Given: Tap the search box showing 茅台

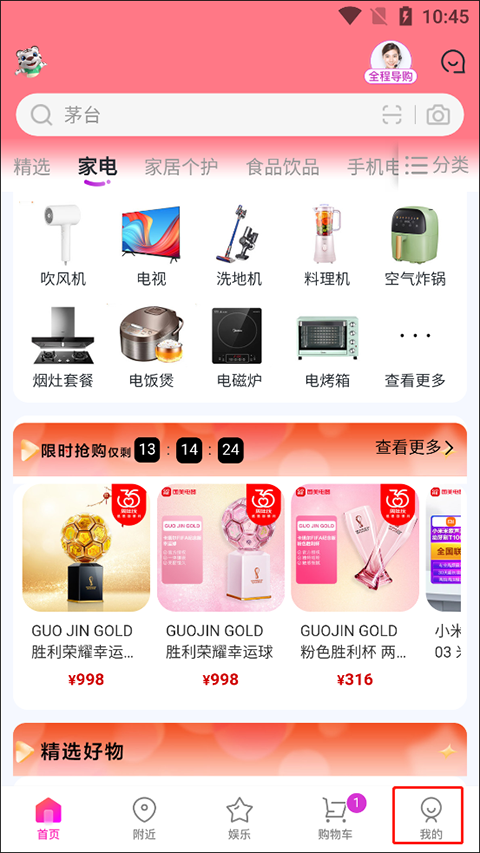Looking at the screenshot, I should tap(239, 115).
